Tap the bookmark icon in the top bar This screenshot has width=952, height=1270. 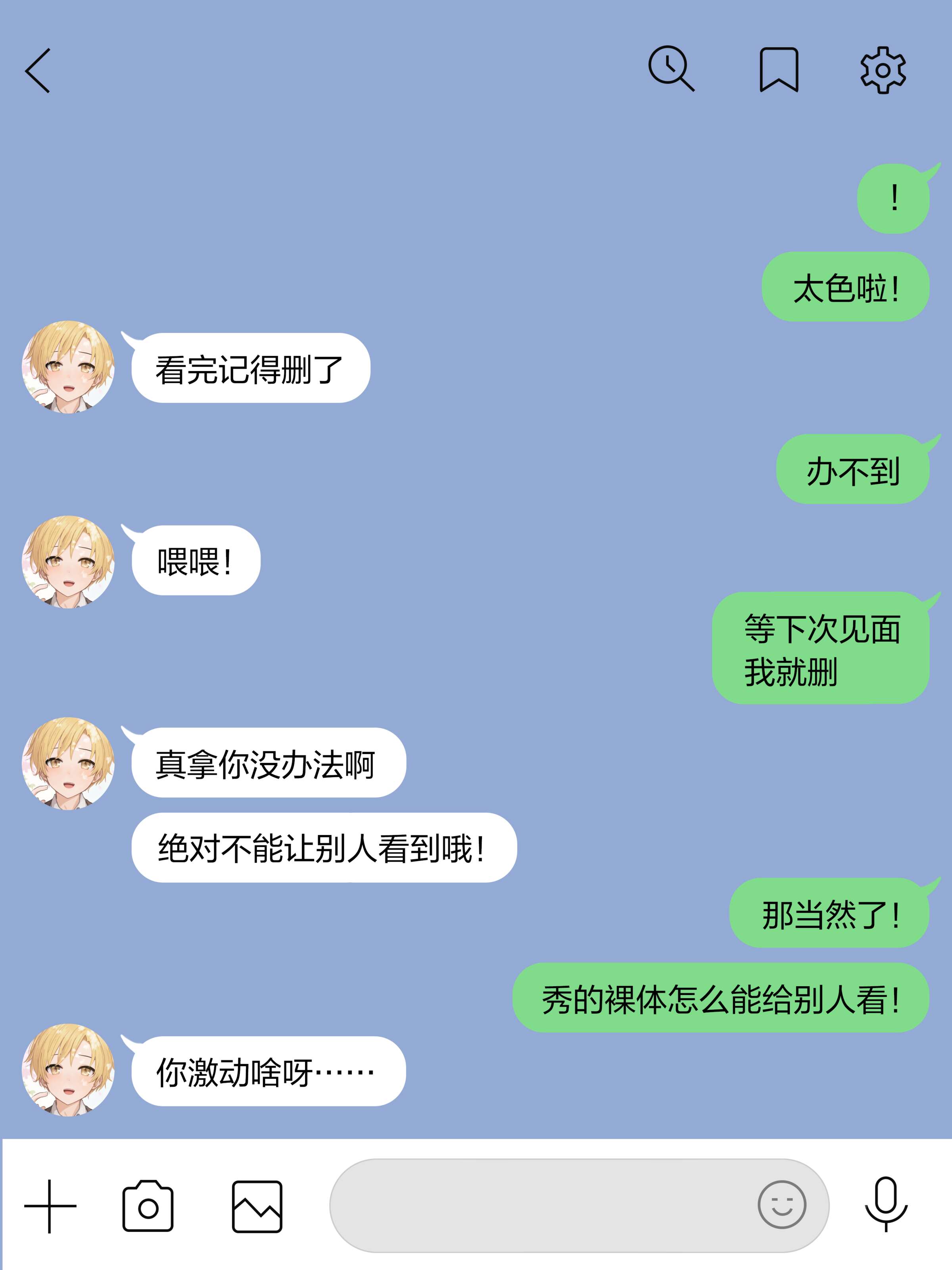[779, 70]
